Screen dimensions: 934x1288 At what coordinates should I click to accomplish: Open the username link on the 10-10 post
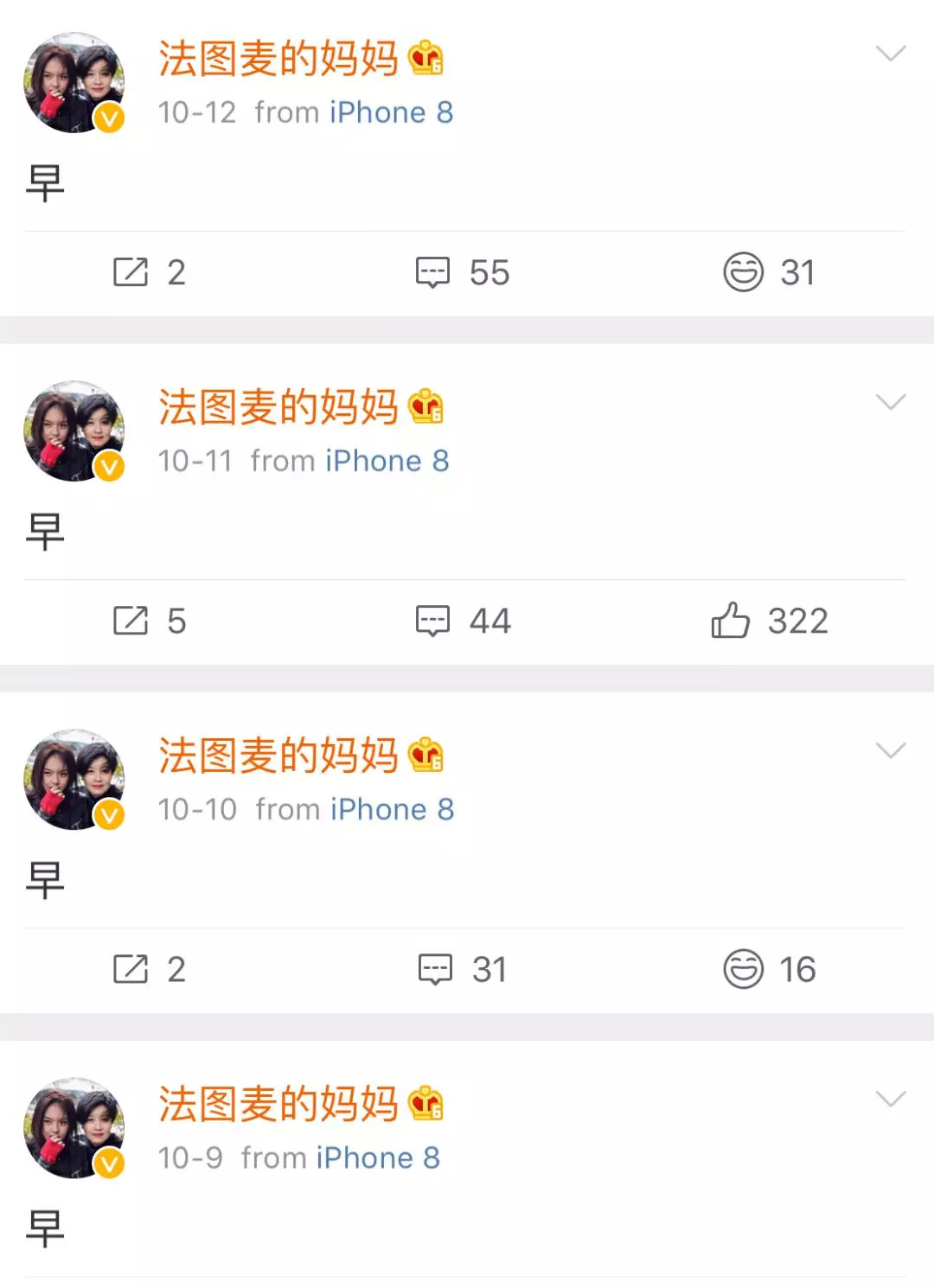pyautogui.click(x=278, y=756)
